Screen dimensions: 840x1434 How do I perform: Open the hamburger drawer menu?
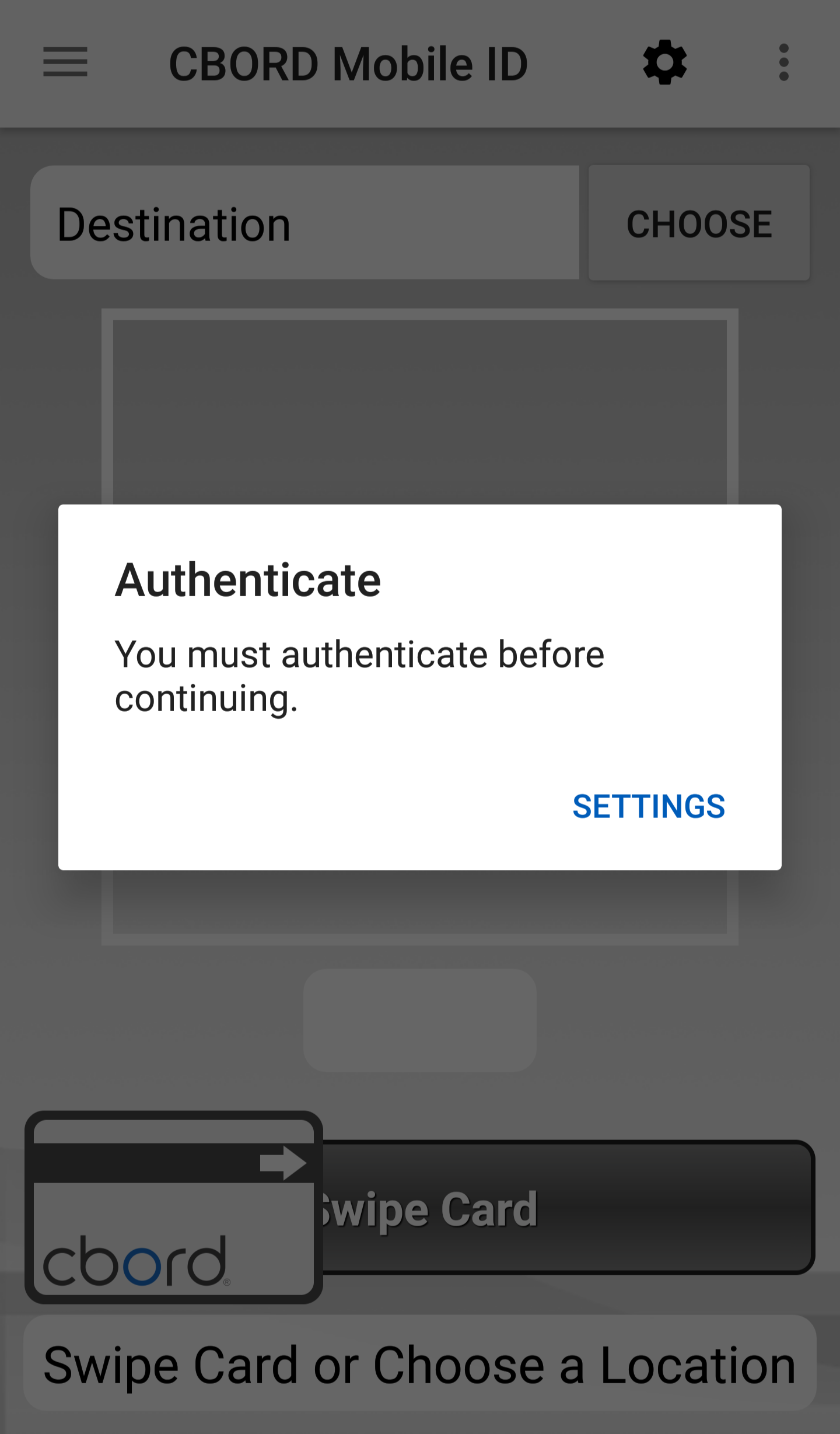[x=65, y=62]
